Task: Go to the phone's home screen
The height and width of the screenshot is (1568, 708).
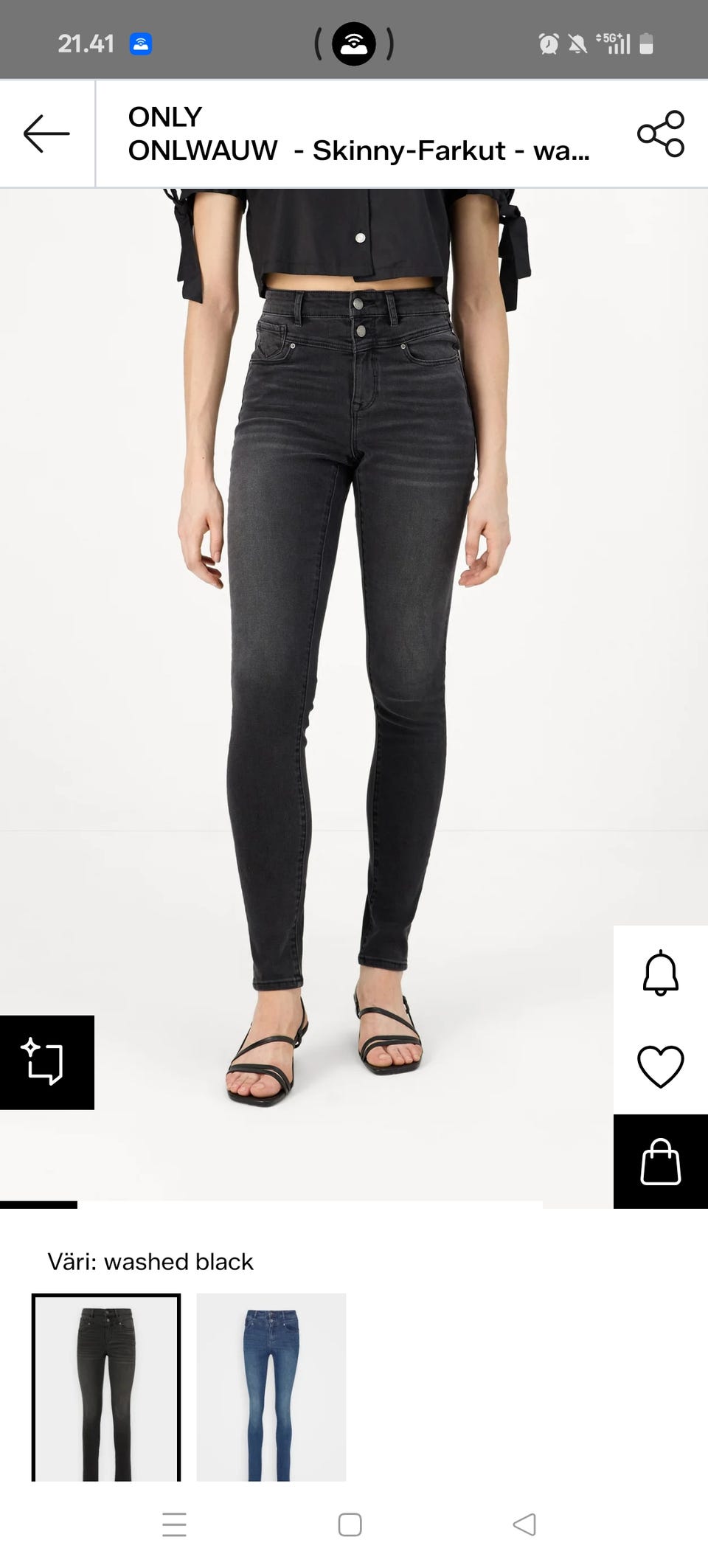Action: pyautogui.click(x=350, y=1524)
